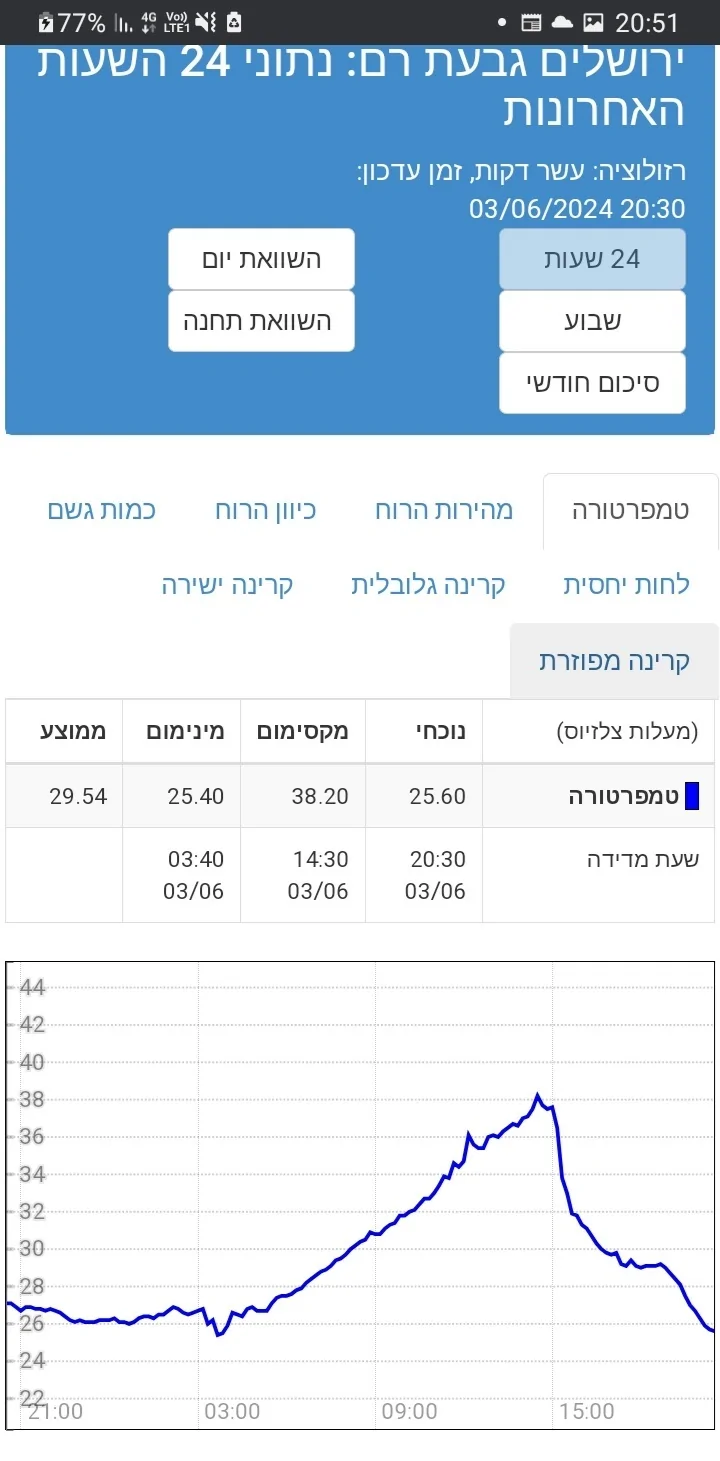Viewport: 720px width, 1461px height.
Task: Open the לחות יחסית tab
Action: point(626,585)
